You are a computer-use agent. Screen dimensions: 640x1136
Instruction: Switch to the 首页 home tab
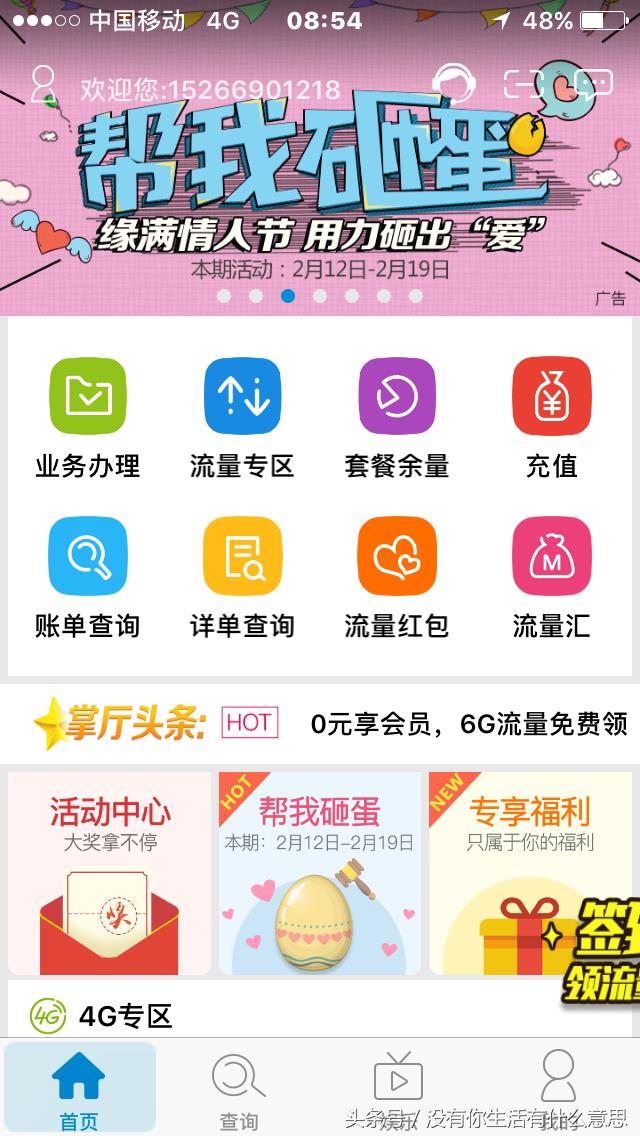(79, 1090)
